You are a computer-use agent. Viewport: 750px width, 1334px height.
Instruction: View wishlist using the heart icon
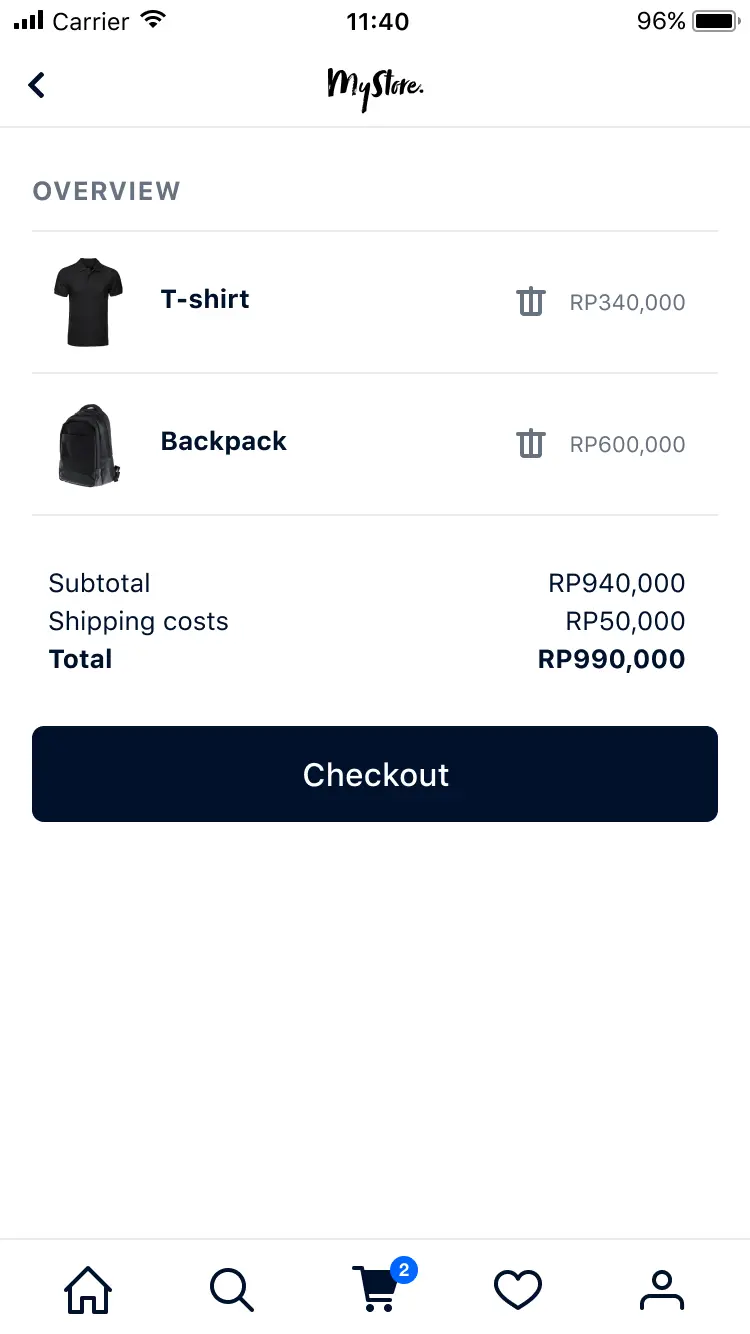tap(517, 1290)
